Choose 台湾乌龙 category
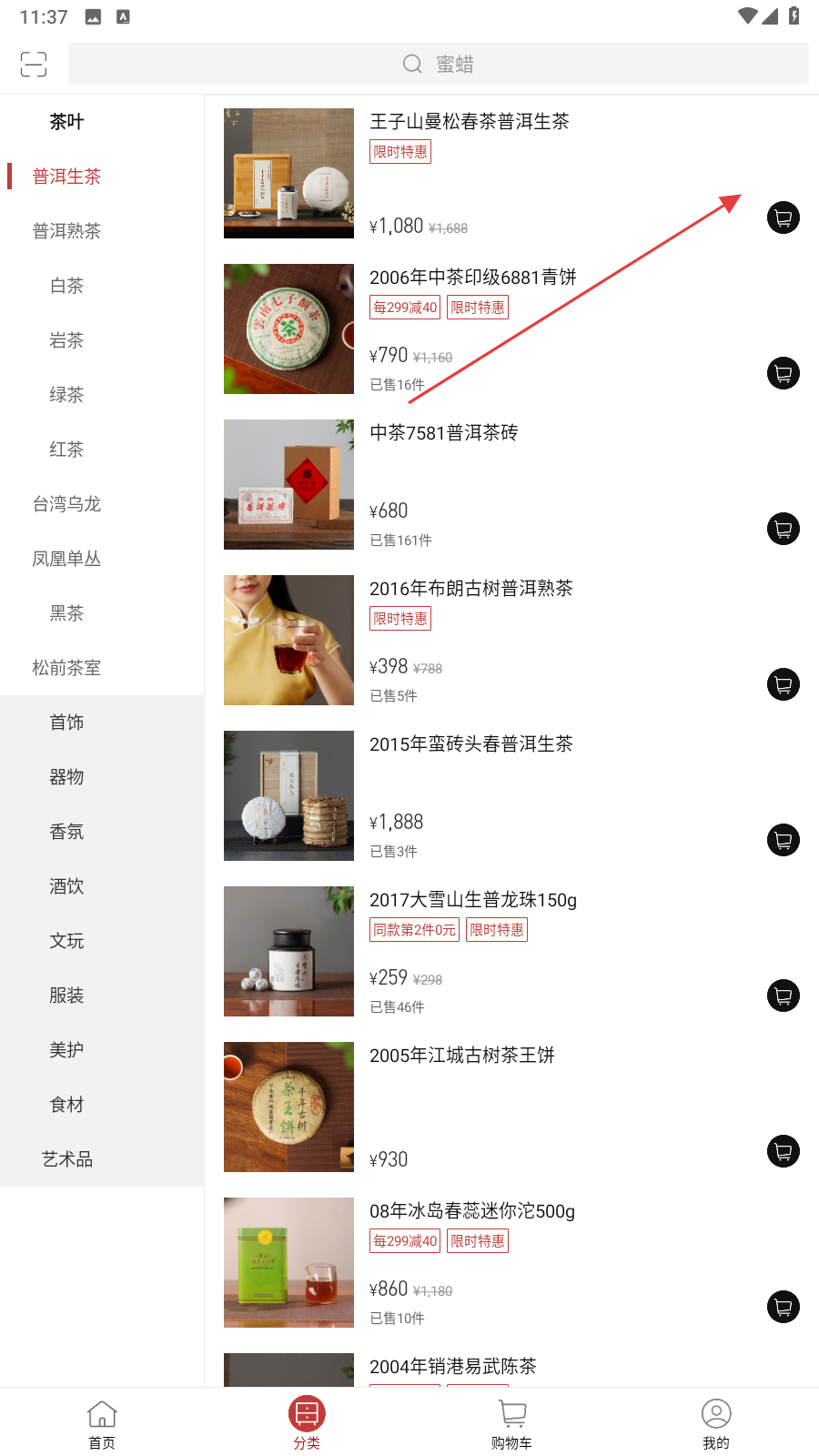 [66, 504]
